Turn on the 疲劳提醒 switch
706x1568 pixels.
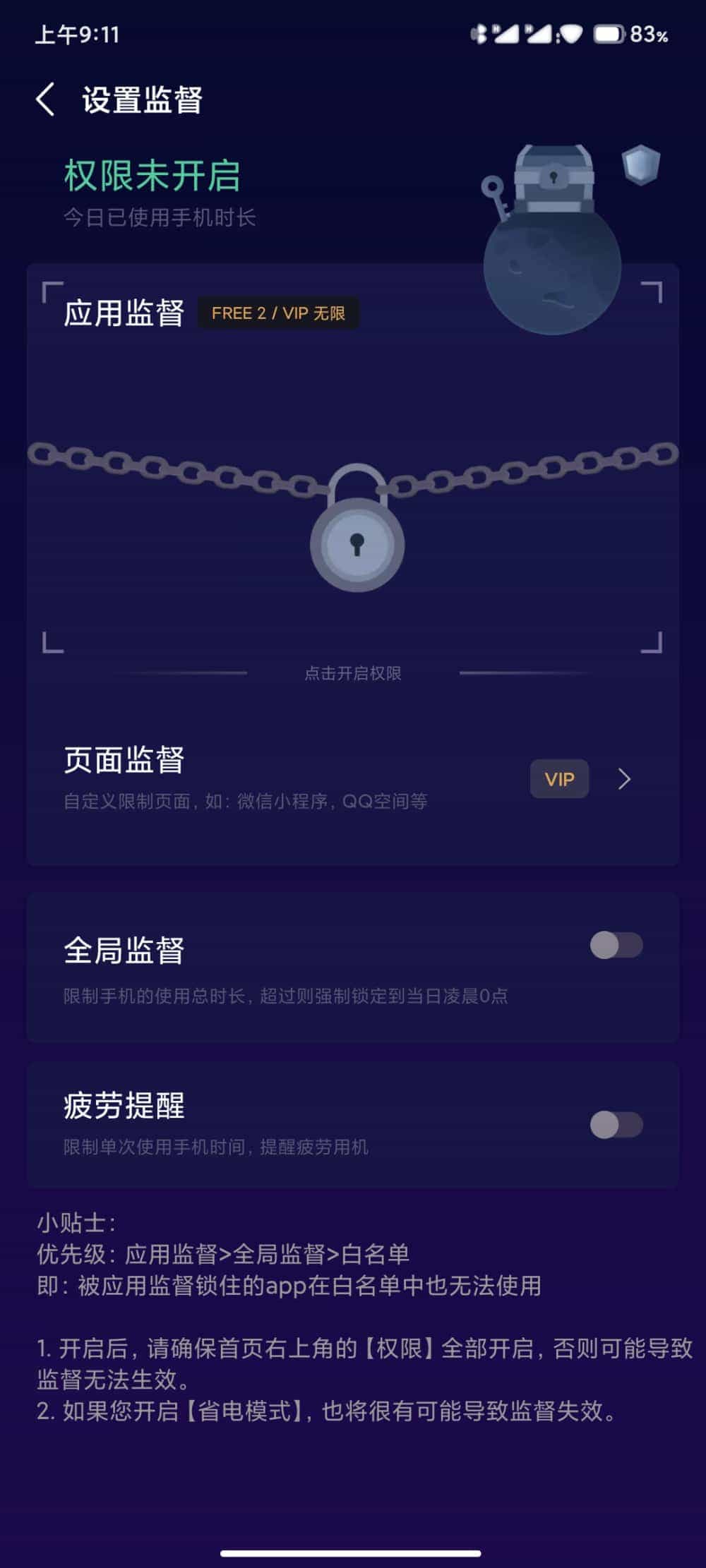(x=616, y=1125)
